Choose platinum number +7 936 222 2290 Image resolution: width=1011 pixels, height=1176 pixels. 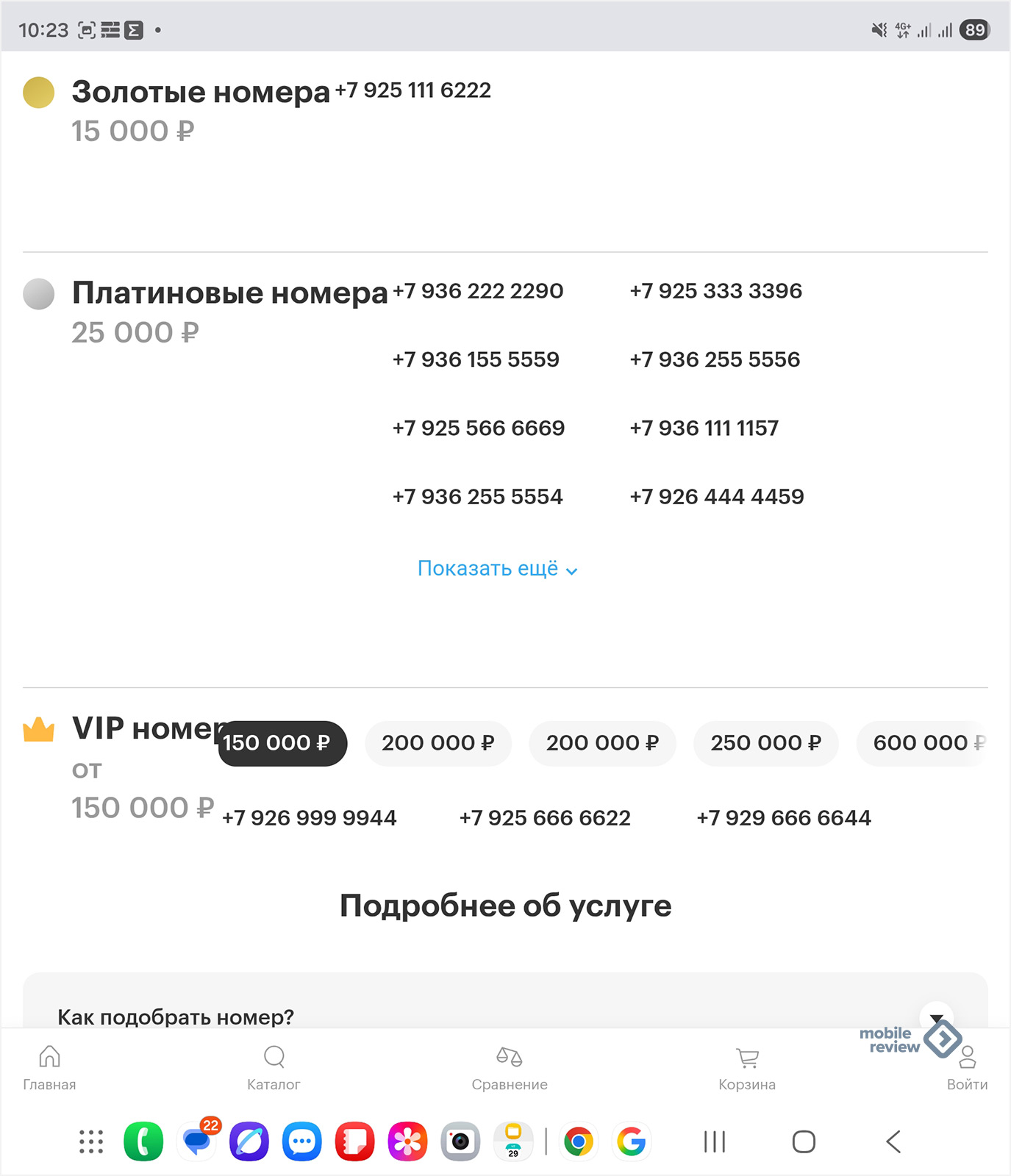477,291
